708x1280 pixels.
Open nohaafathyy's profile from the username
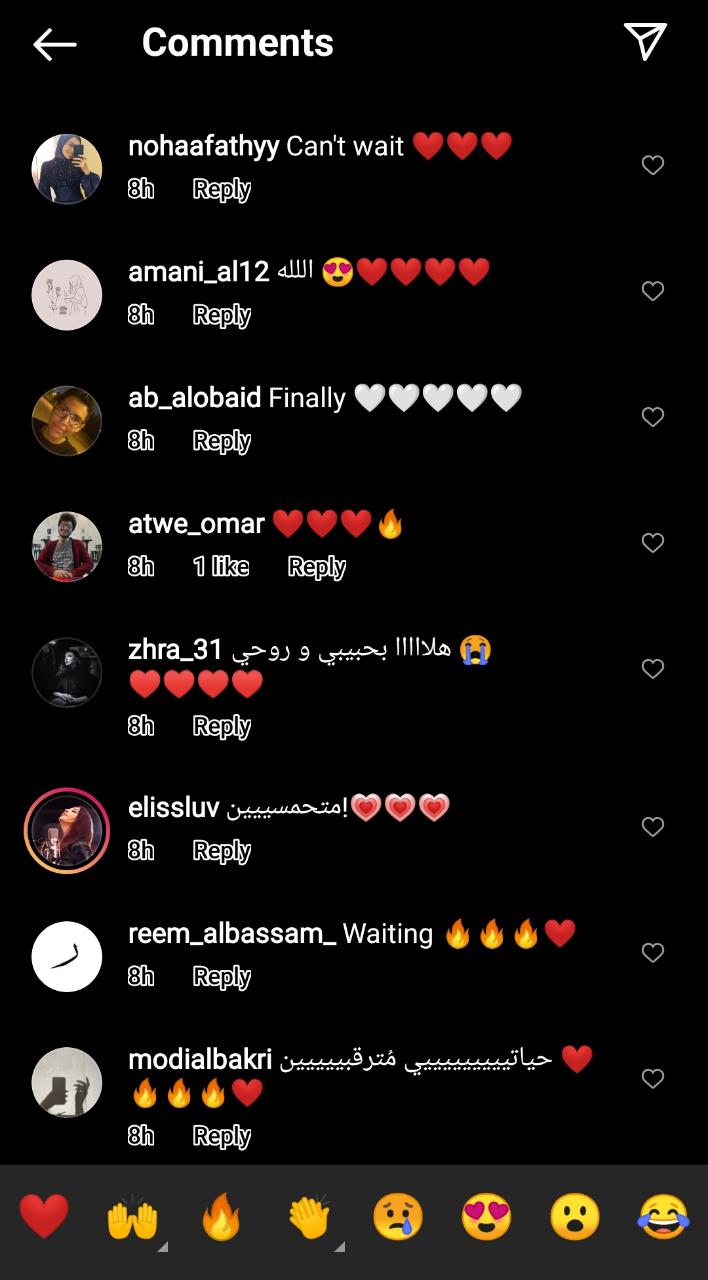click(x=203, y=147)
